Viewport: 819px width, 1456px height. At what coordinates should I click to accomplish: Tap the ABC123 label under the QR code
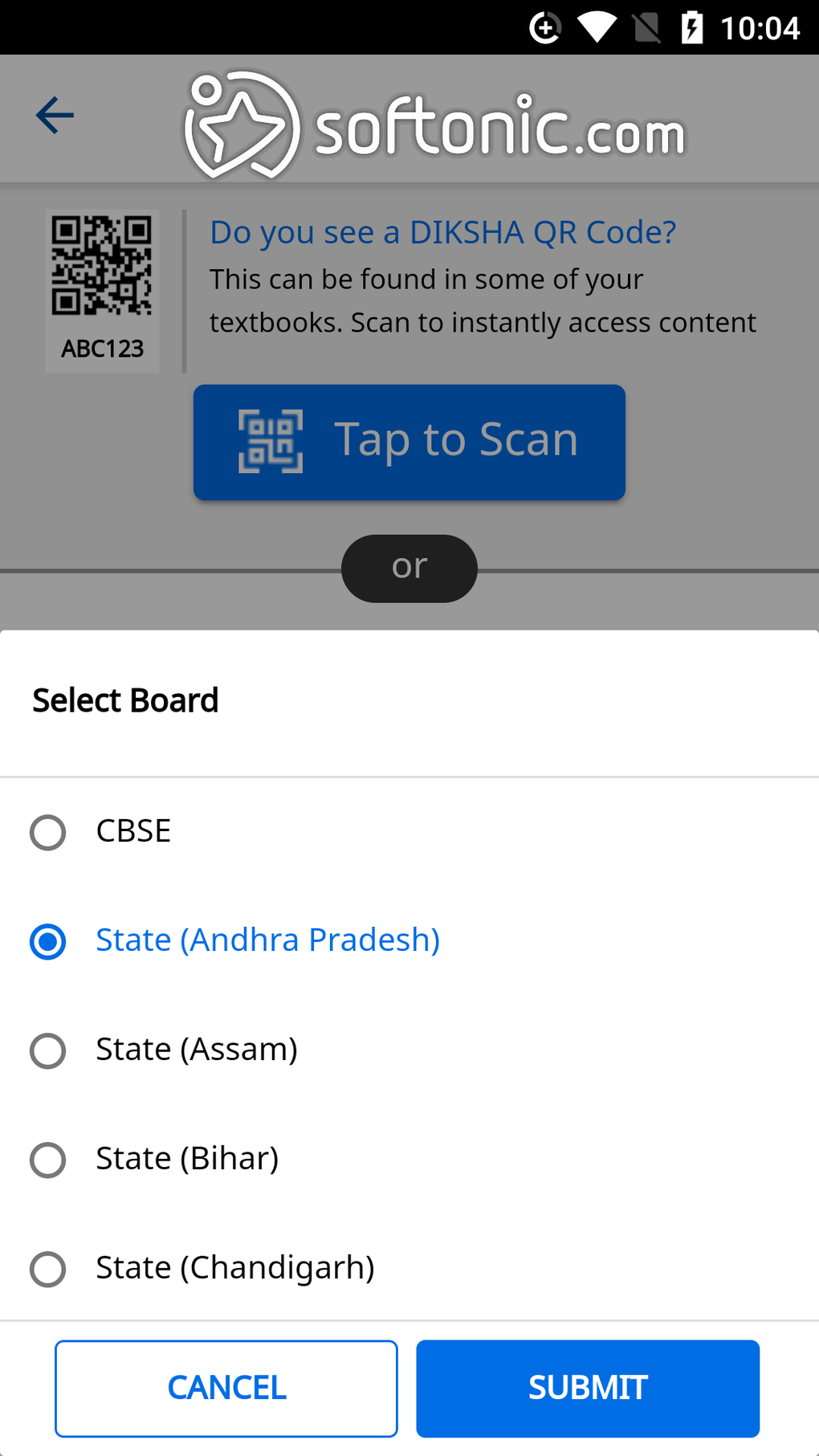coord(103,349)
